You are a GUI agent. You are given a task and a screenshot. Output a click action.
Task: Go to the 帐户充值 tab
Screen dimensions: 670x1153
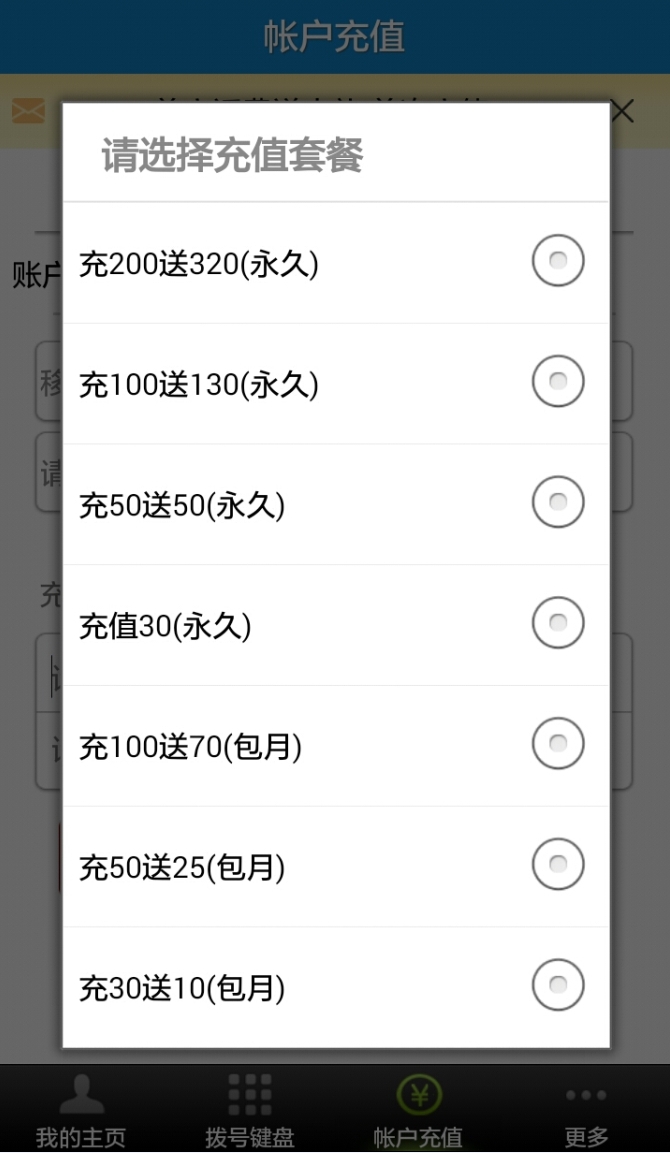(x=418, y=1110)
